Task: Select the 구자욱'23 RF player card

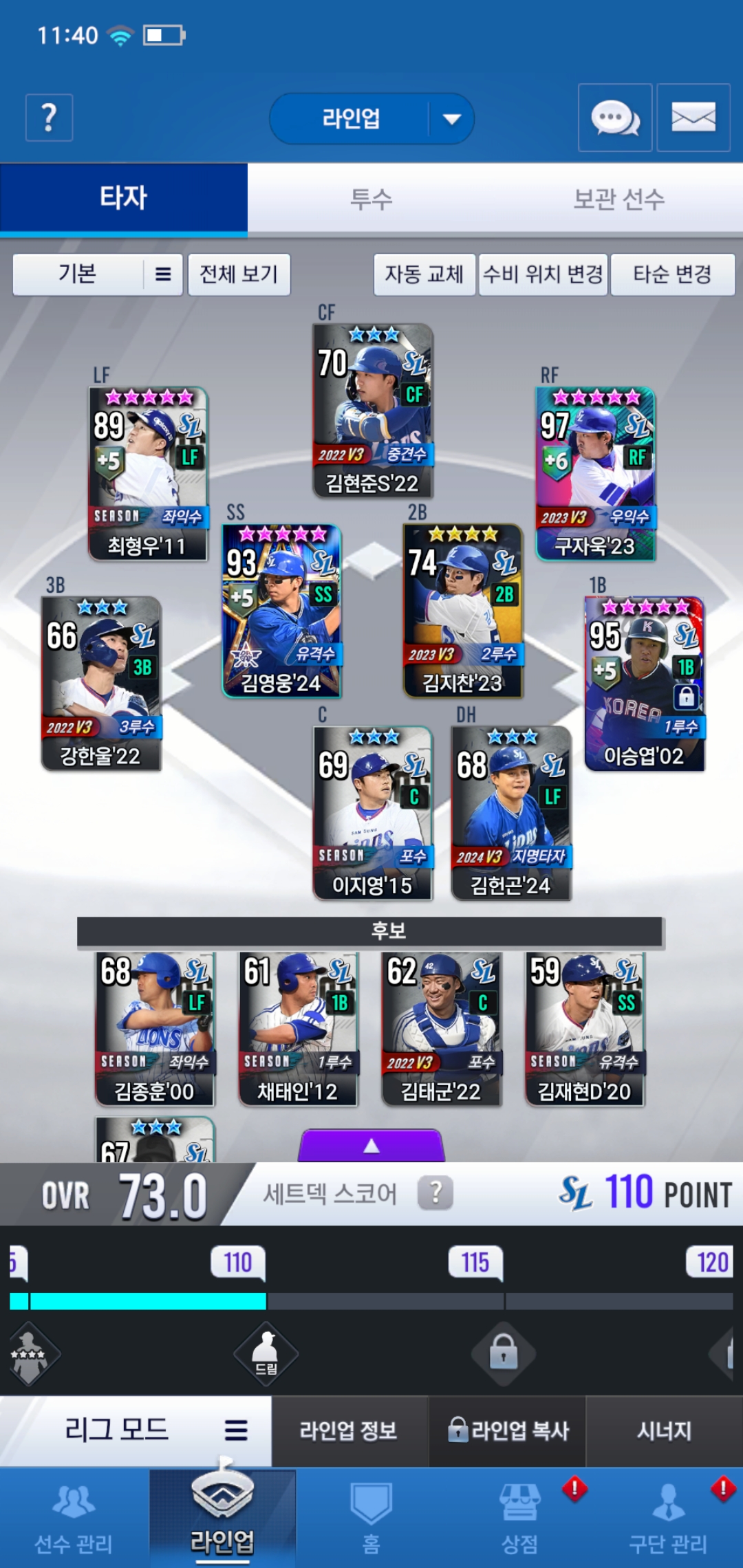Action: [x=595, y=475]
